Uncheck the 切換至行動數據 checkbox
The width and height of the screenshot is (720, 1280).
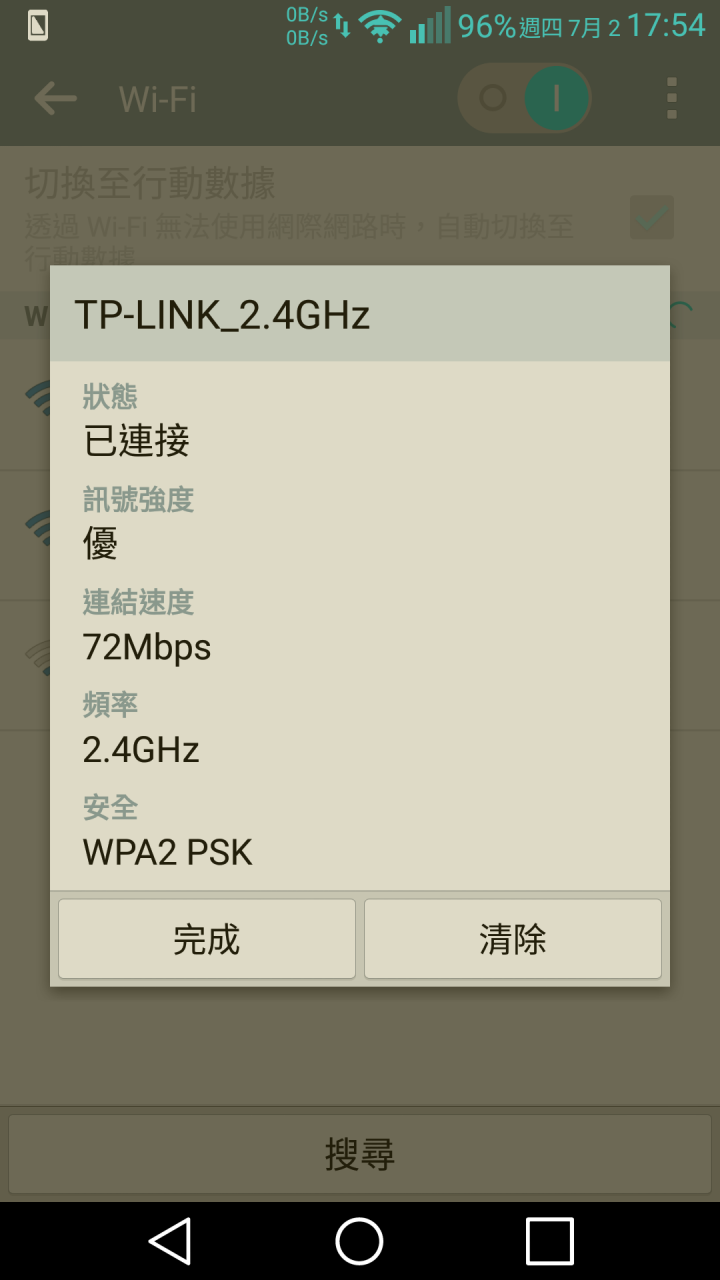[651, 217]
